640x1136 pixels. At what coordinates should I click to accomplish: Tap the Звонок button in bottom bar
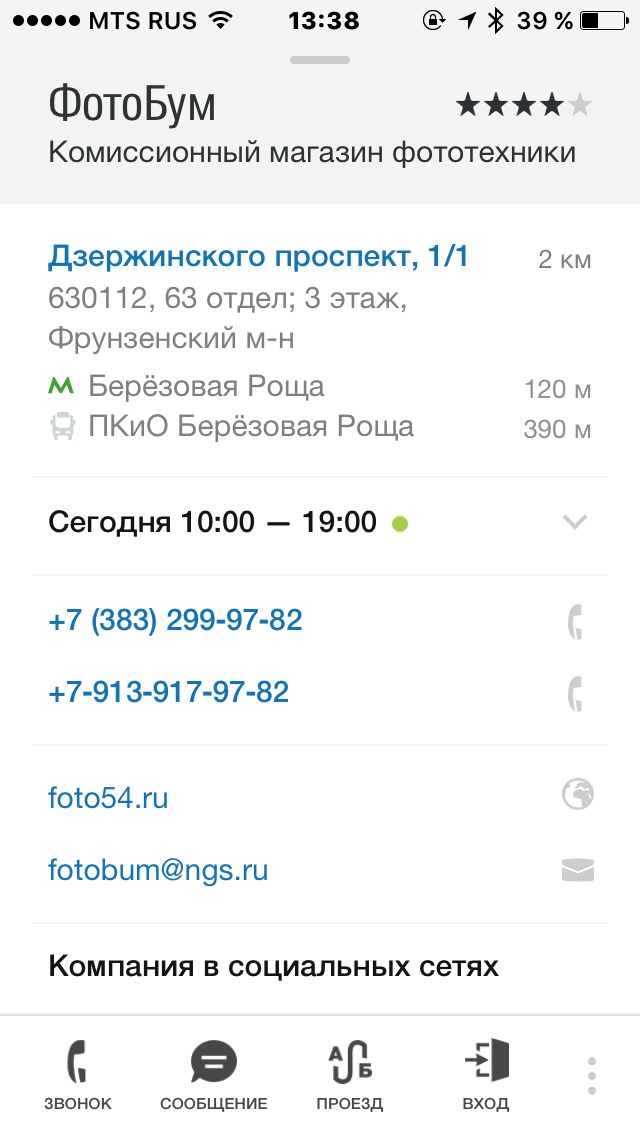tap(78, 1074)
